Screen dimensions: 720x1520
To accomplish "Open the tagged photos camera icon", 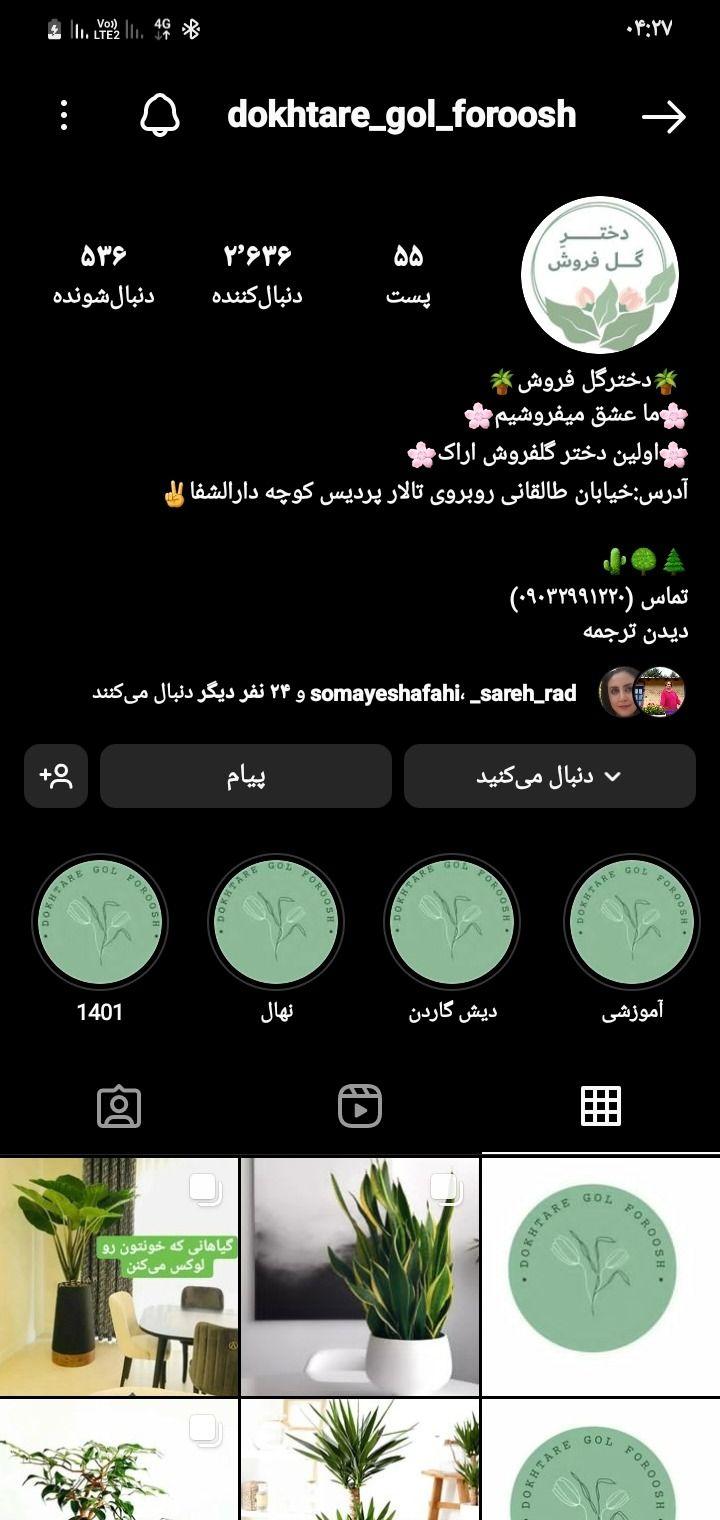I will (x=119, y=1105).
